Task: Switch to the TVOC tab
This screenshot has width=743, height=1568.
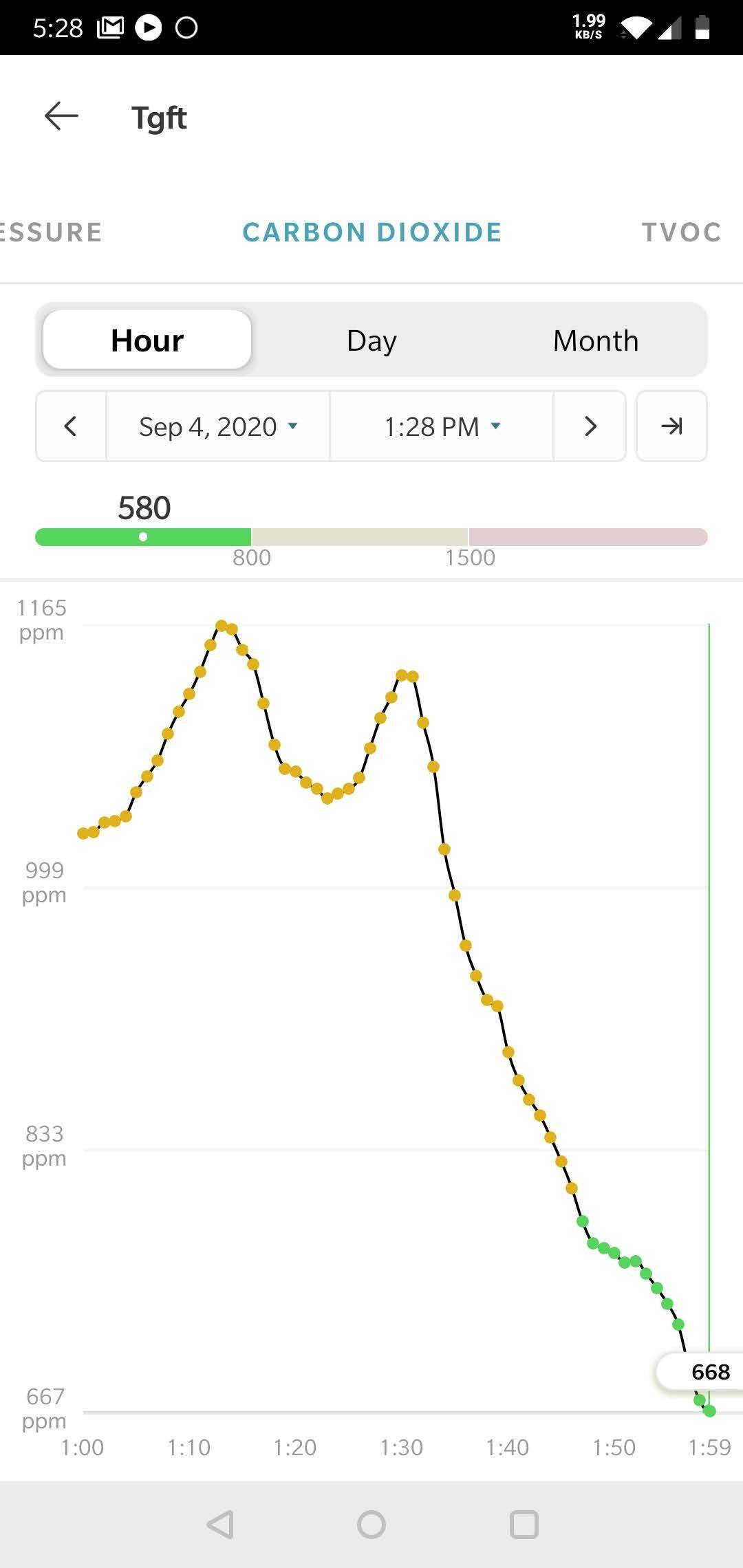Action: click(x=681, y=232)
